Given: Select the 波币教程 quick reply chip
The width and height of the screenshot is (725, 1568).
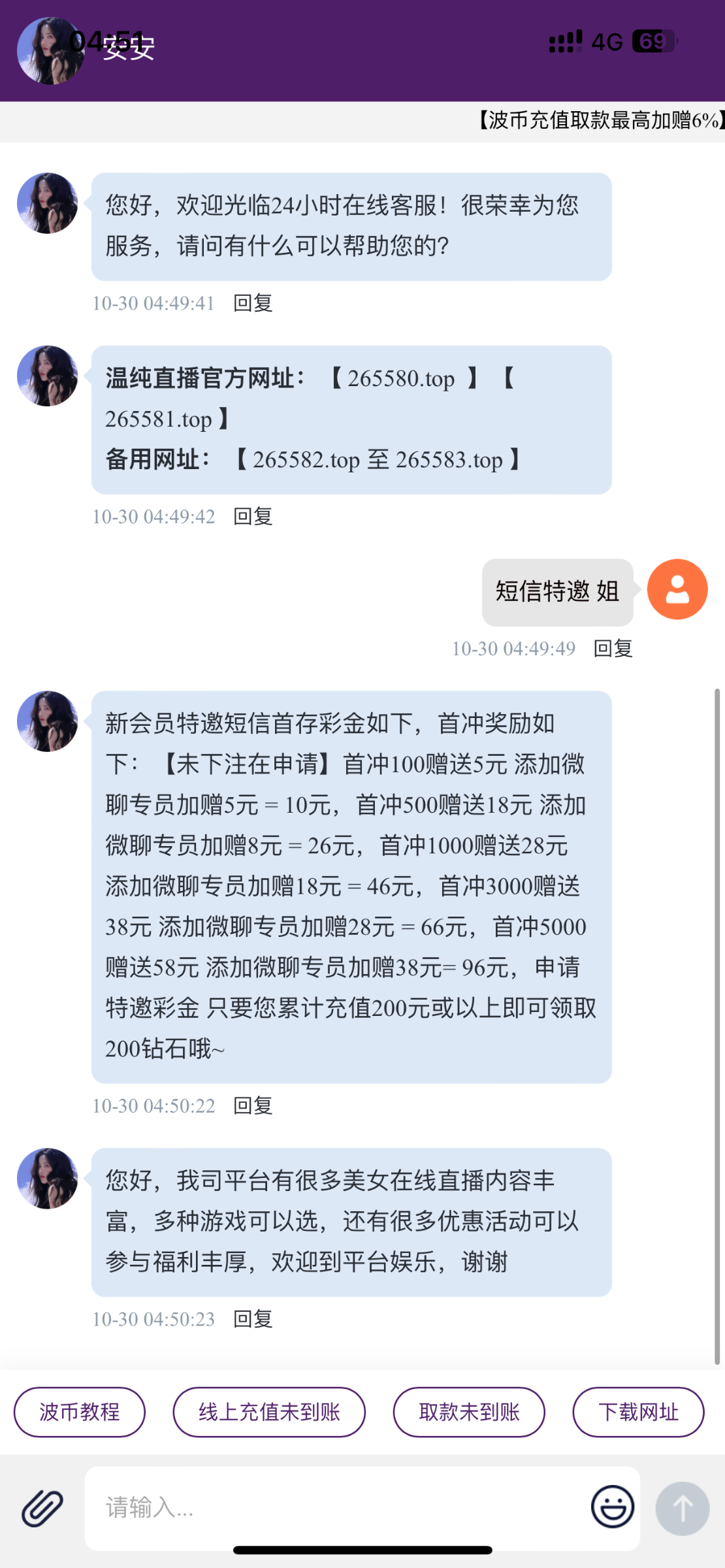Looking at the screenshot, I should [x=80, y=1412].
